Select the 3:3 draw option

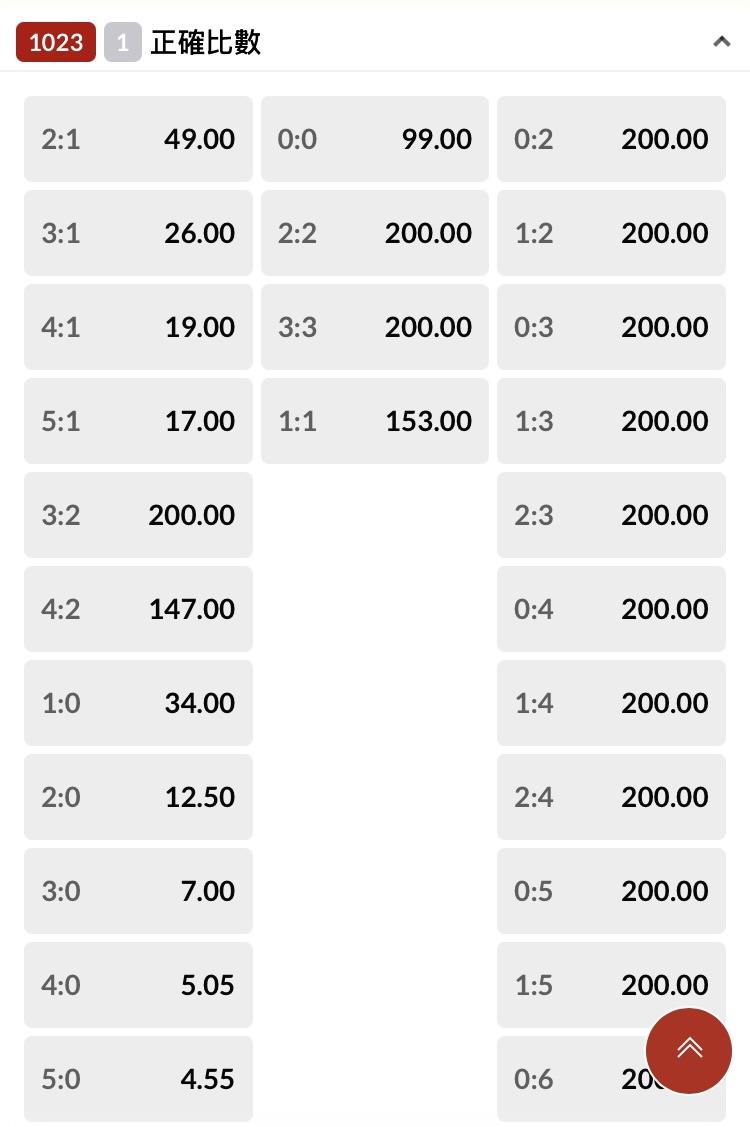[x=374, y=327]
